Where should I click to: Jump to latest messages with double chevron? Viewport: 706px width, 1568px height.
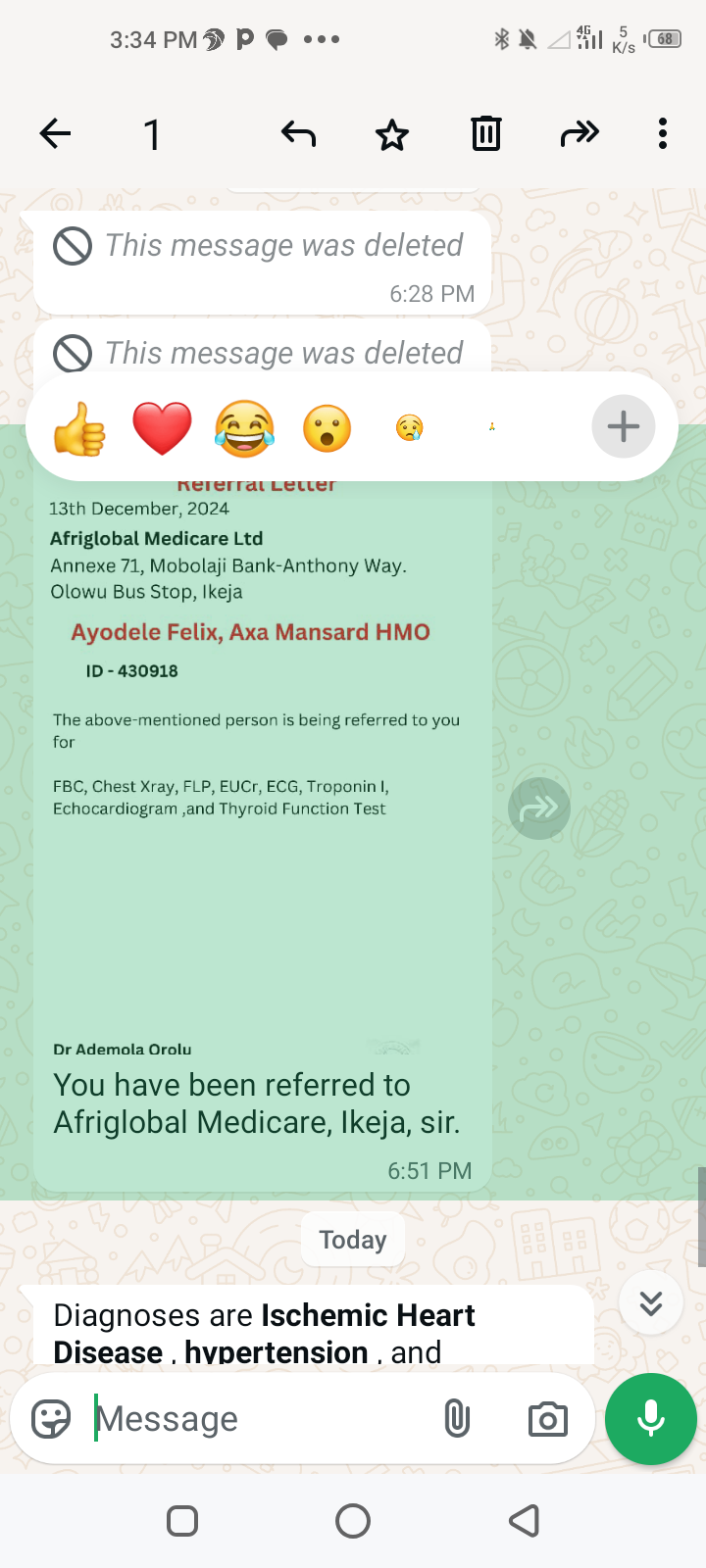pos(651,1302)
